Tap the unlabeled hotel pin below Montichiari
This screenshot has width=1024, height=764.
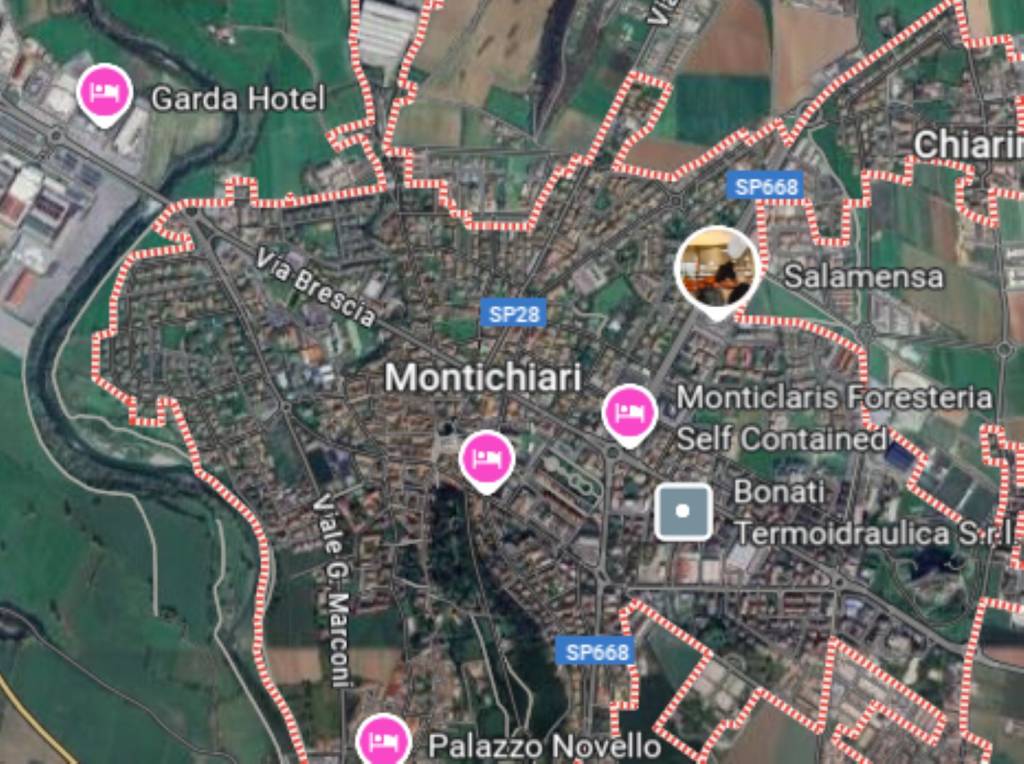(x=487, y=458)
